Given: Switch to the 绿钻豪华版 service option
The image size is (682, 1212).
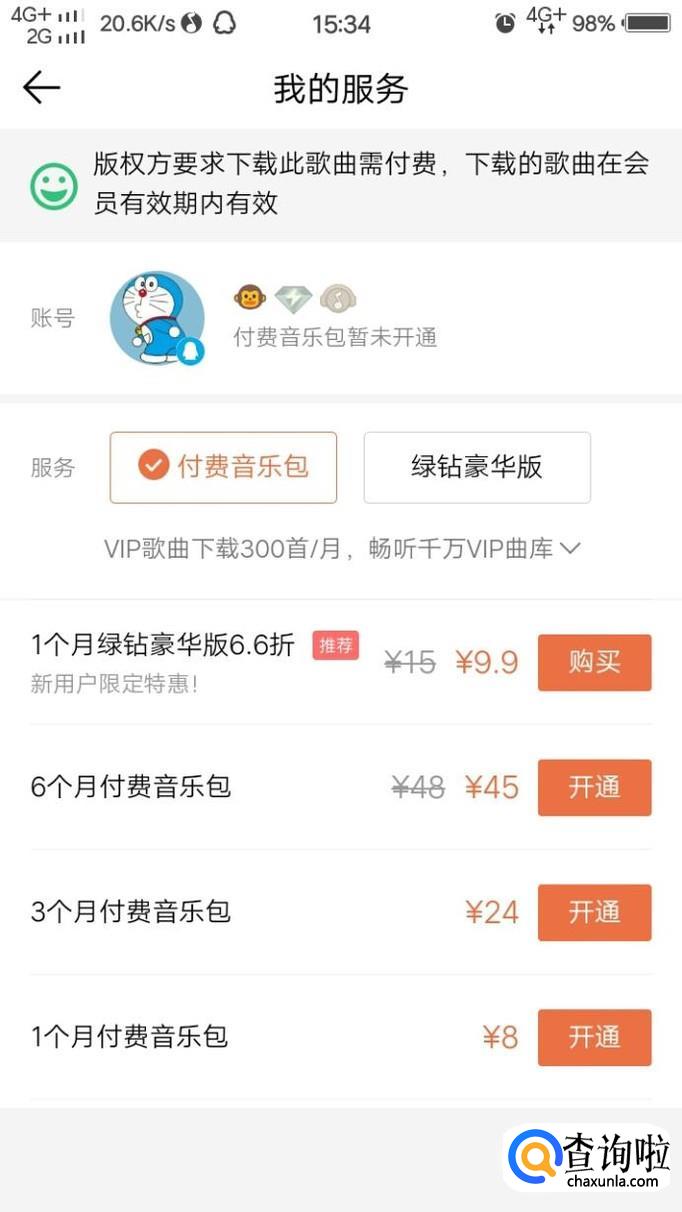Looking at the screenshot, I should click(x=476, y=467).
